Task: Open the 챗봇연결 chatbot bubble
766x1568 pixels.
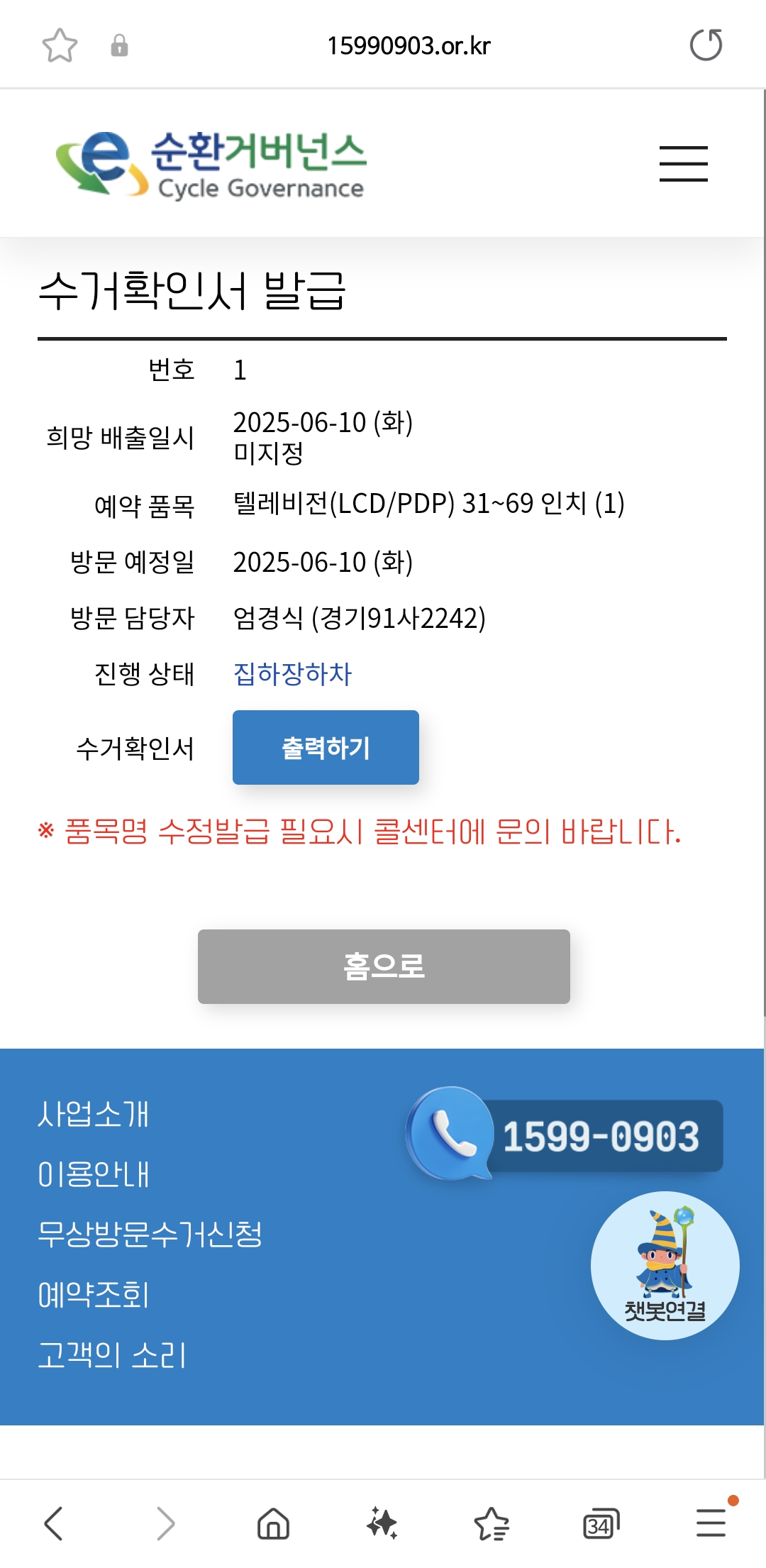Action: tap(665, 1266)
